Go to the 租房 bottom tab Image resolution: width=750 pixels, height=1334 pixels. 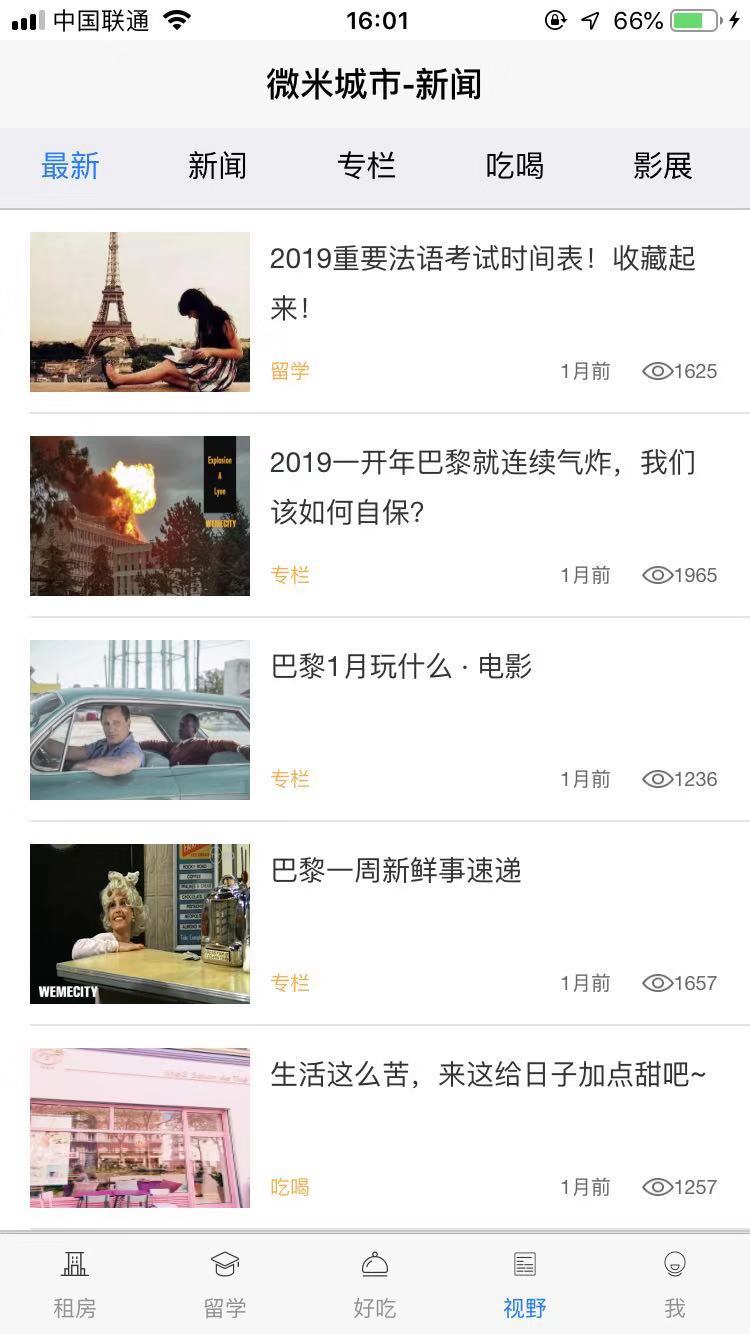75,1284
